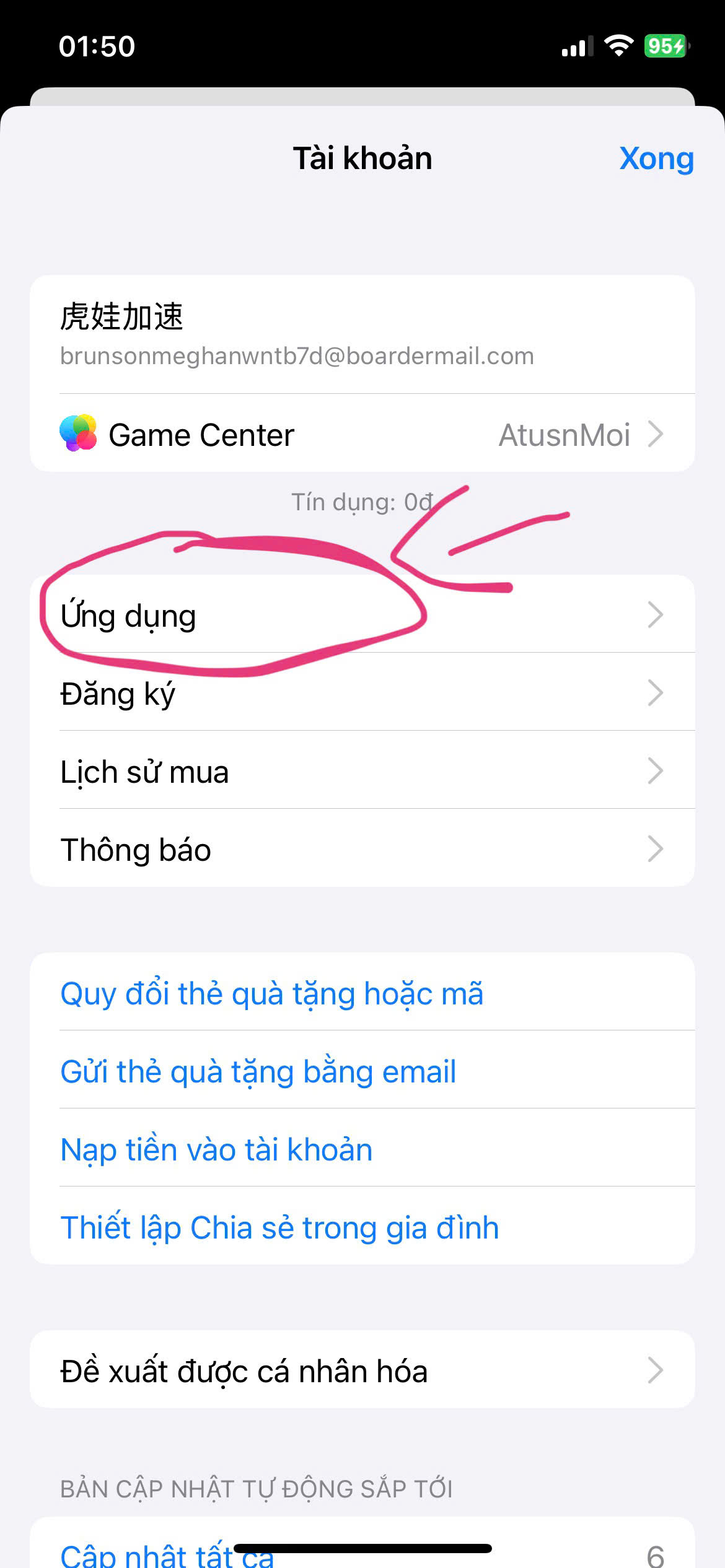Tap Nạp tiền vào tài khoản
This screenshot has height=1568, width=725.
[216, 1149]
